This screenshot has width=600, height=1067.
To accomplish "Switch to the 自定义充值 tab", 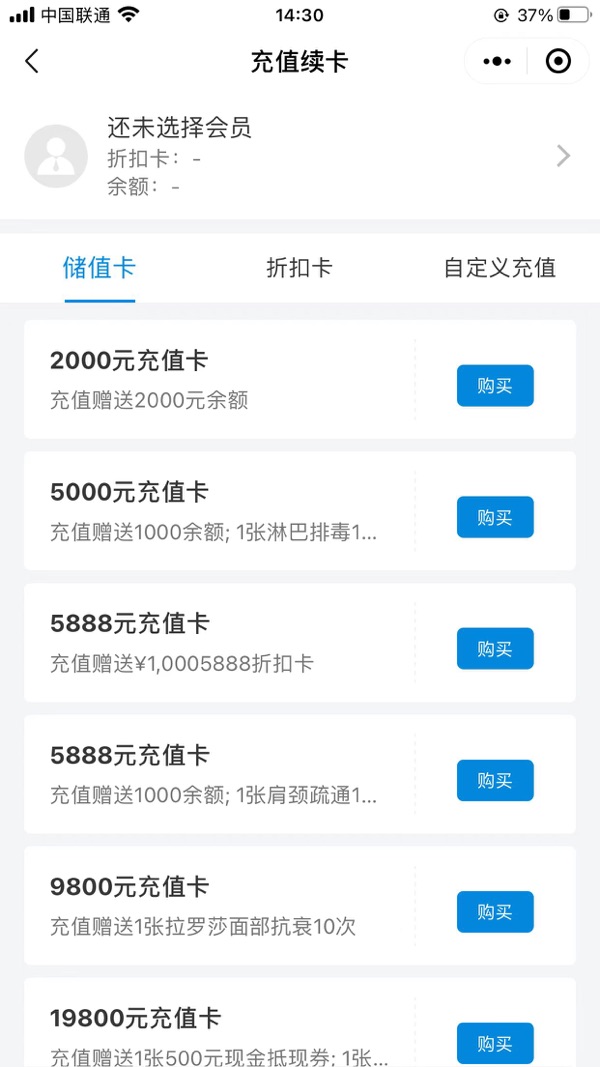I will point(499,268).
